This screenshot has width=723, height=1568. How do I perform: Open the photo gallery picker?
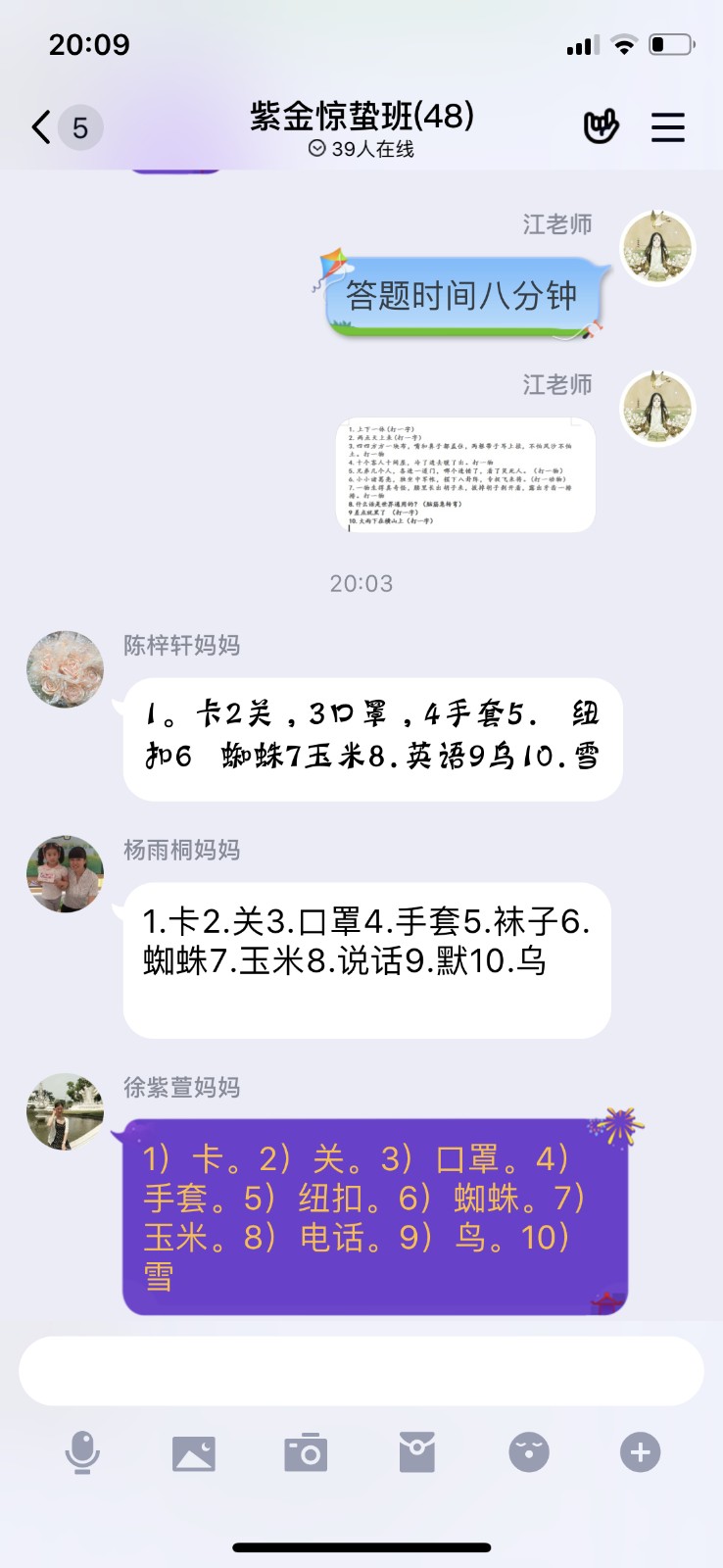pos(194,1453)
